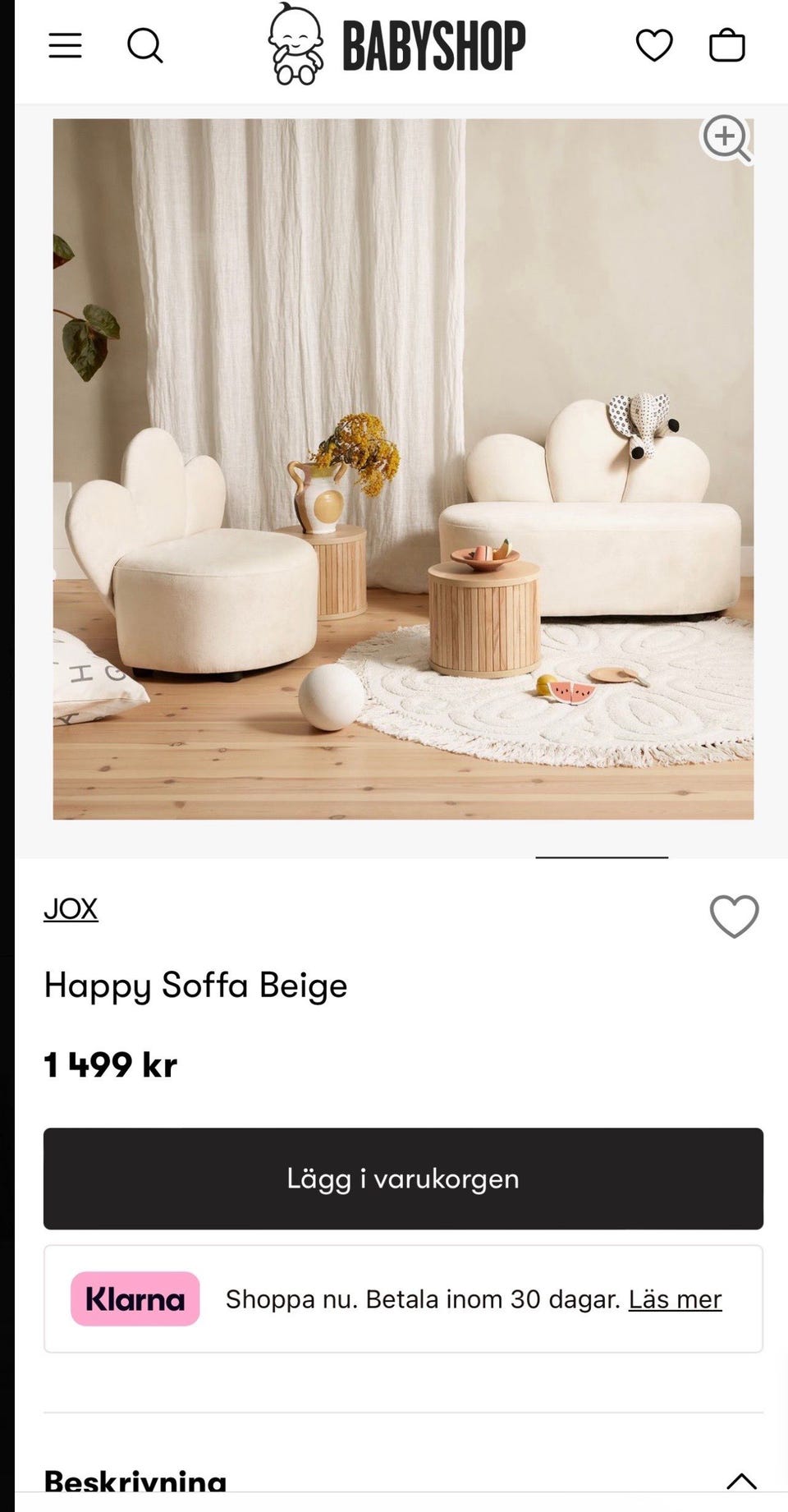The image size is (788, 1512).
Task: Add item to cart via varukorgen button
Action: tap(402, 1179)
